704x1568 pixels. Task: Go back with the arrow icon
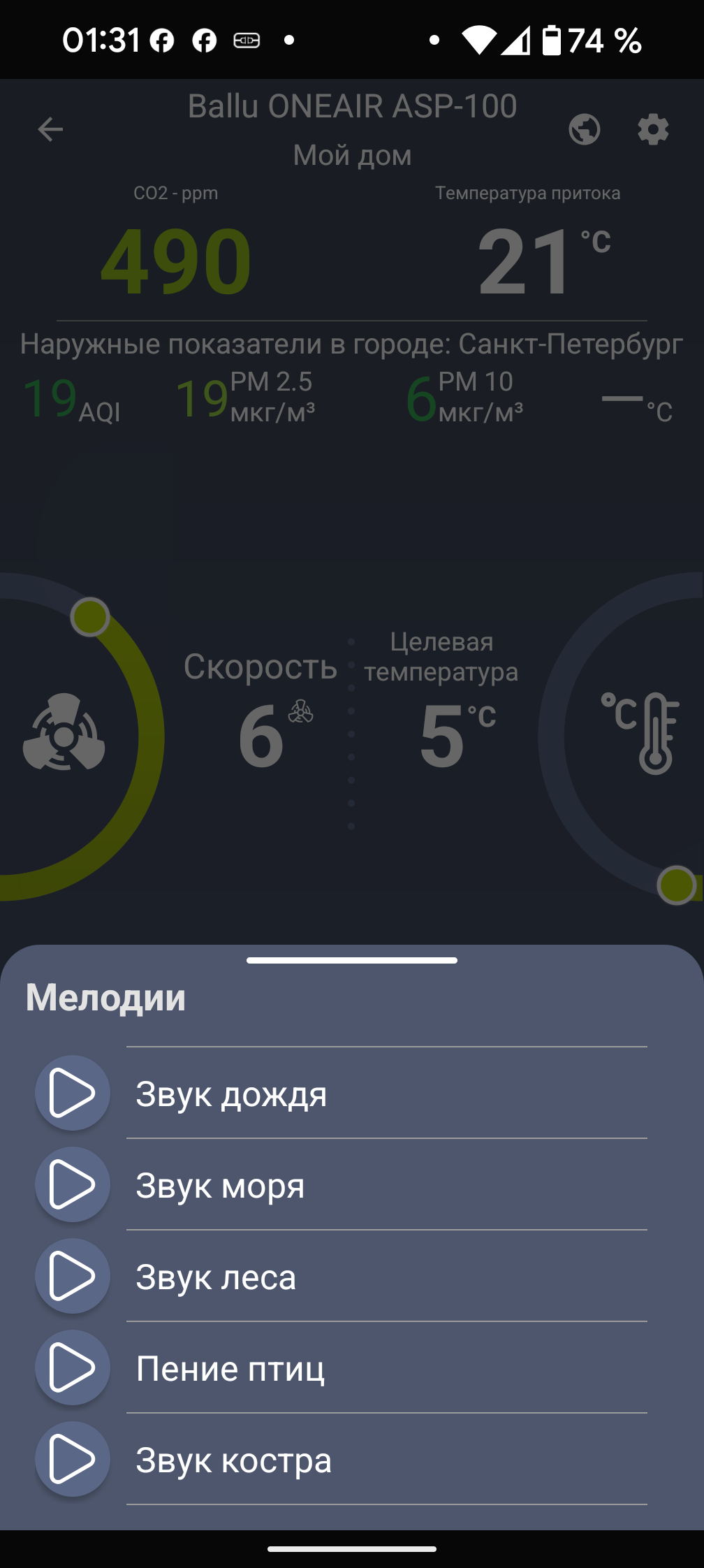tap(50, 129)
